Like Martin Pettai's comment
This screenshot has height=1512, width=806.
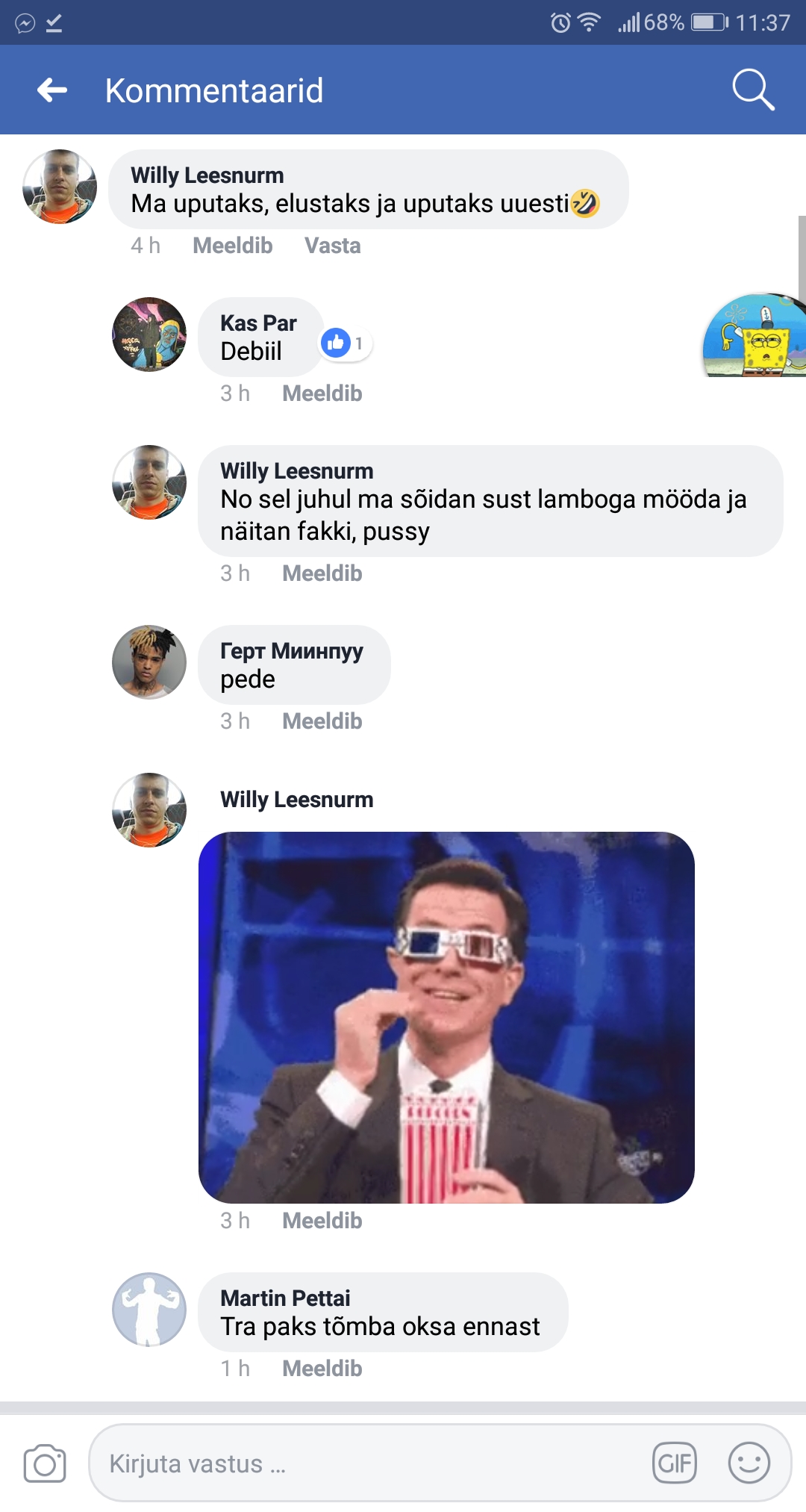(322, 1369)
